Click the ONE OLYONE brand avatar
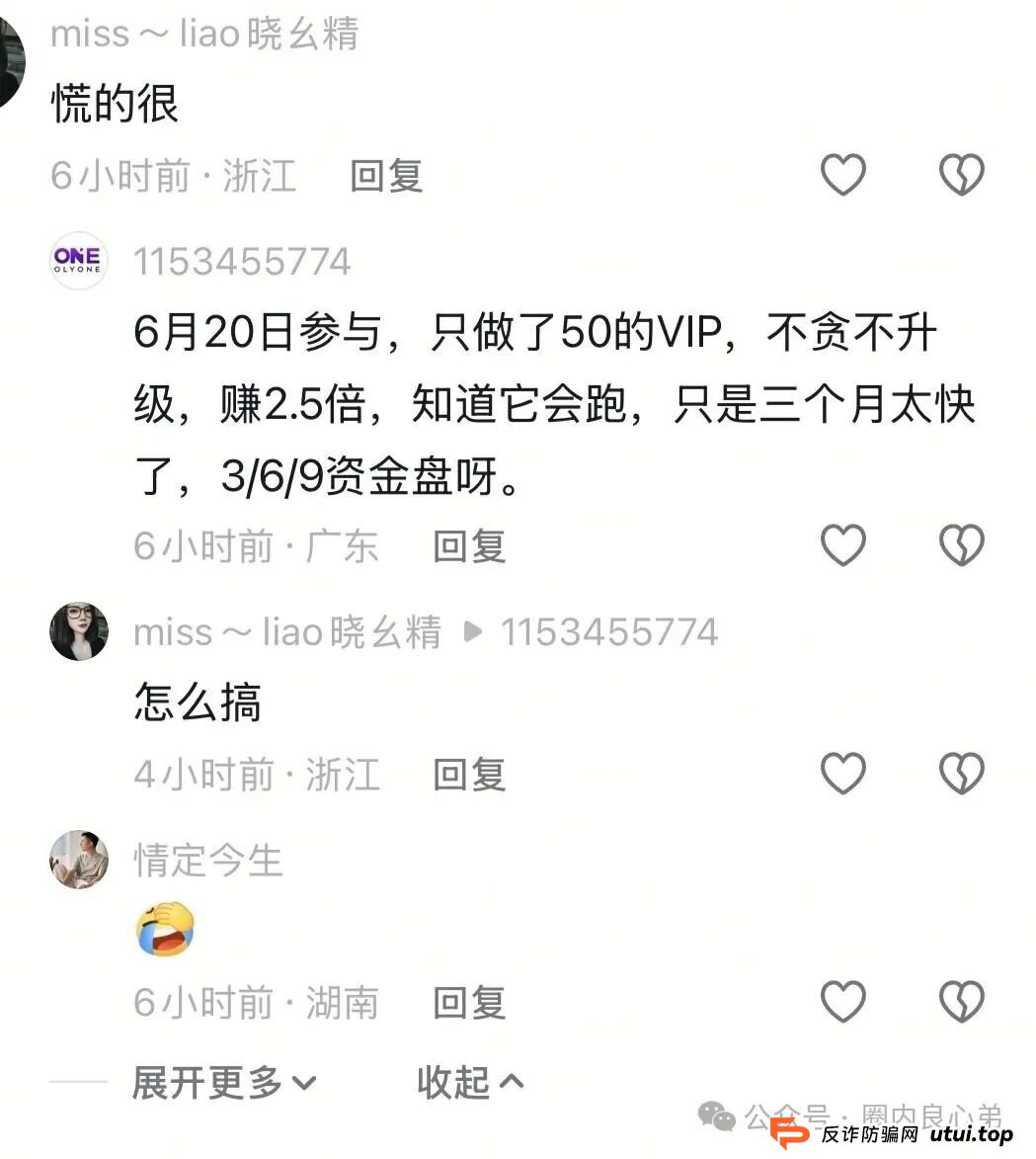This screenshot has width=1036, height=1159. point(78,260)
